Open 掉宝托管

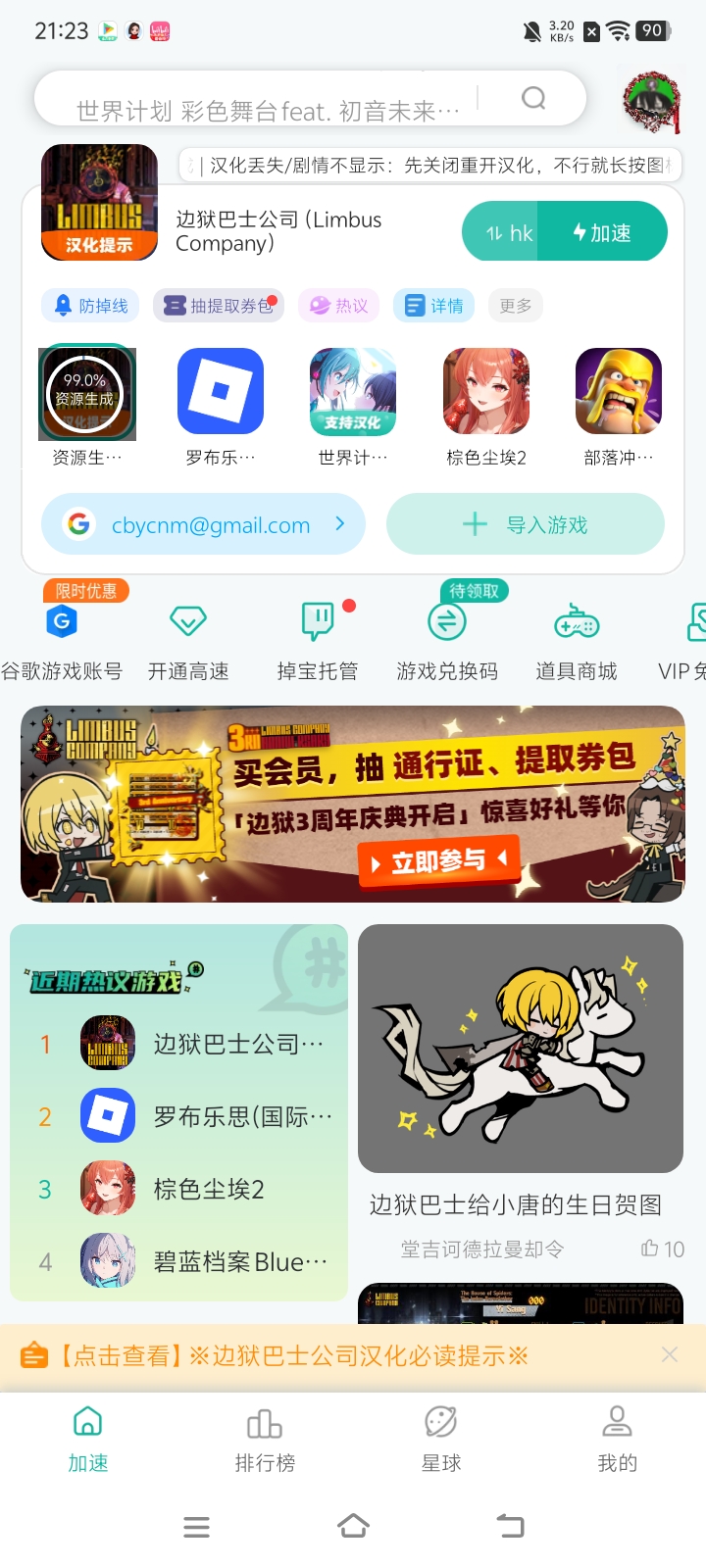click(x=318, y=637)
